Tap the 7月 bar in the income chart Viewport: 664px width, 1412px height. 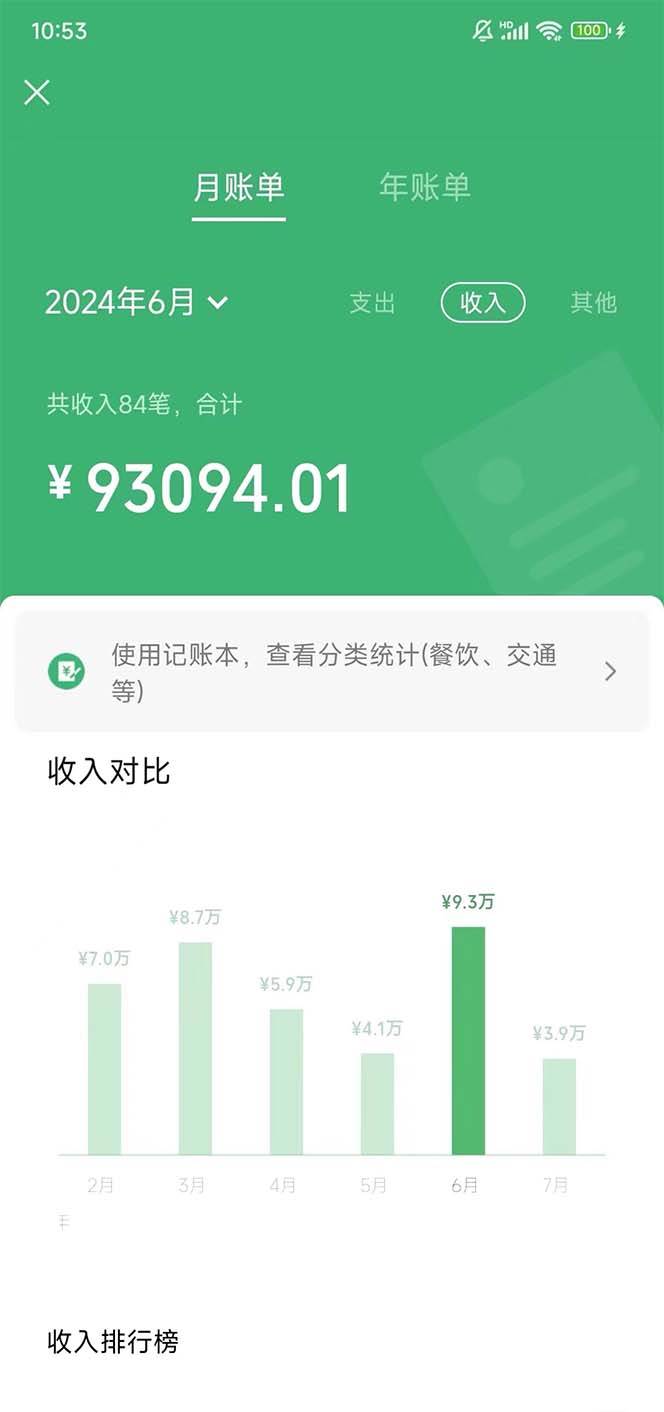559,1106
